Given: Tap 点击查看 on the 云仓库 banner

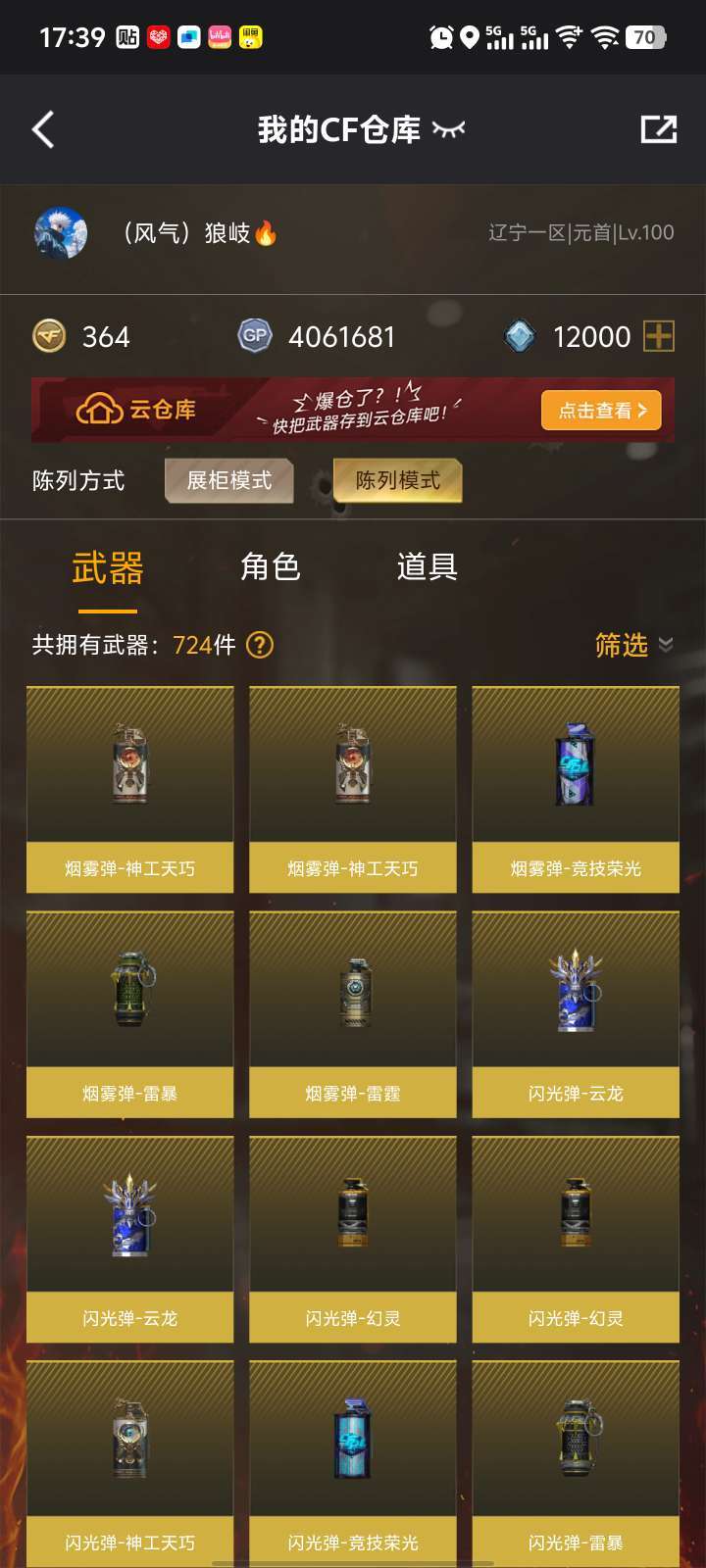Looking at the screenshot, I should pos(601,411).
